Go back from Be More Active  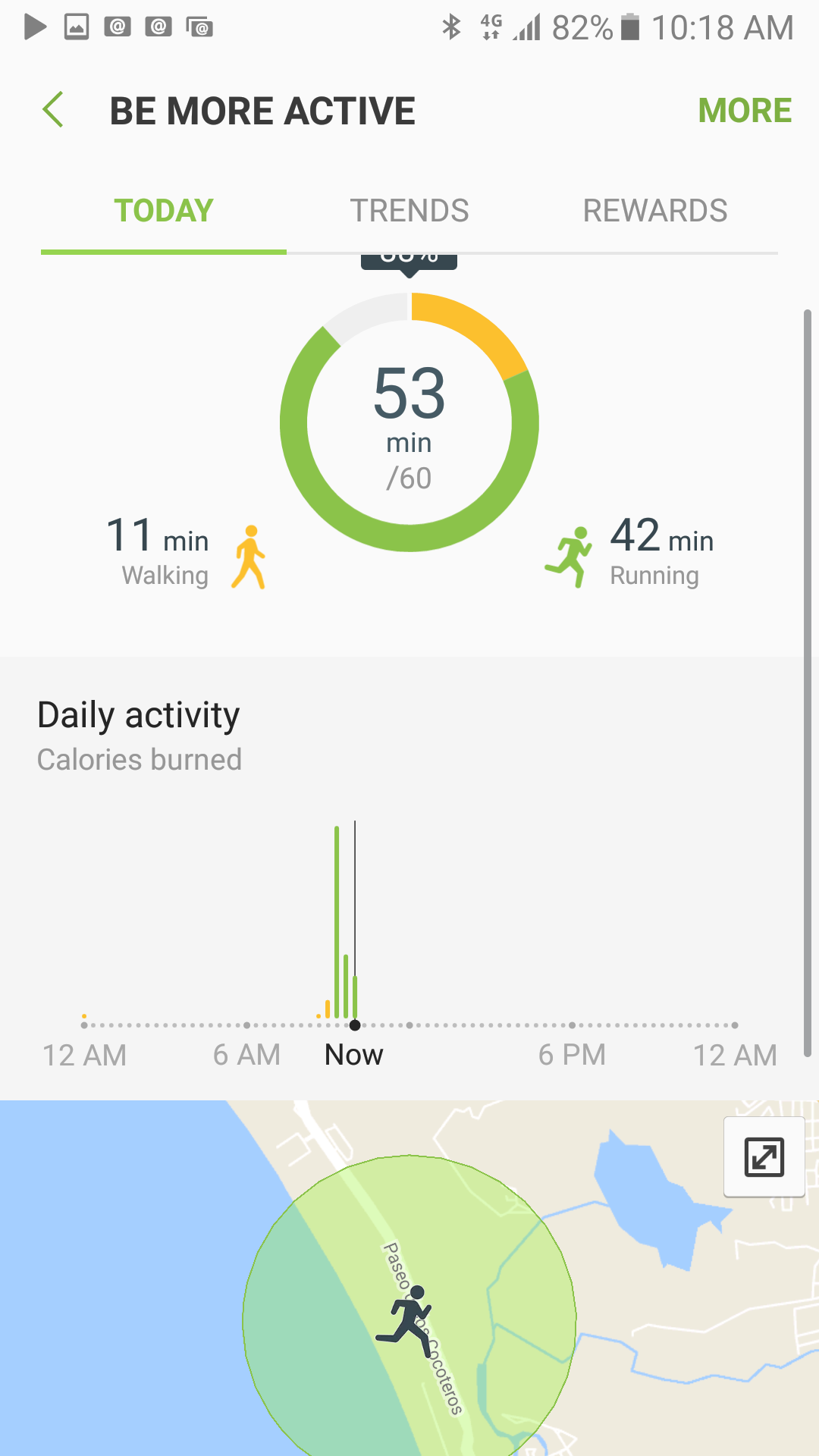[x=53, y=111]
